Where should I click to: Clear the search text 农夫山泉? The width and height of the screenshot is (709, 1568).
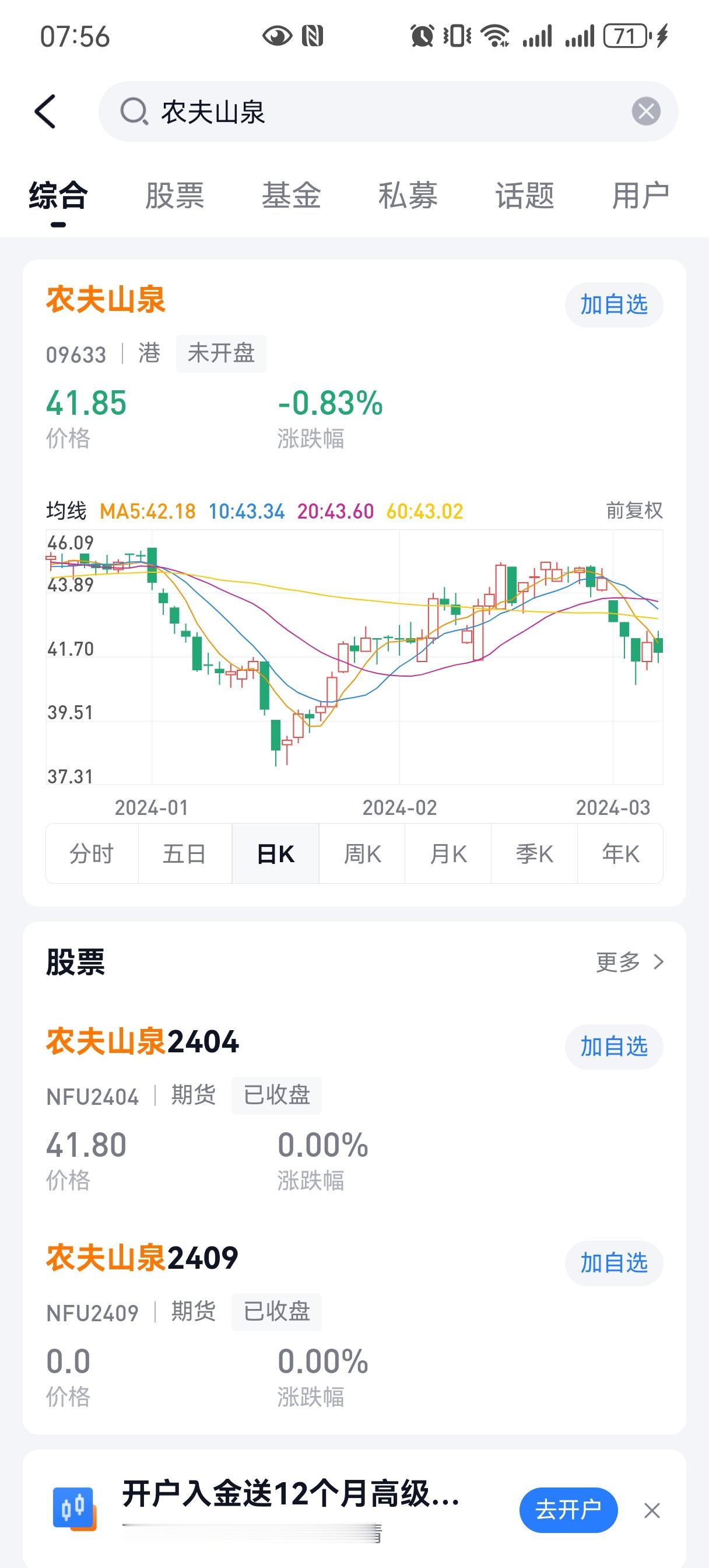[645, 111]
